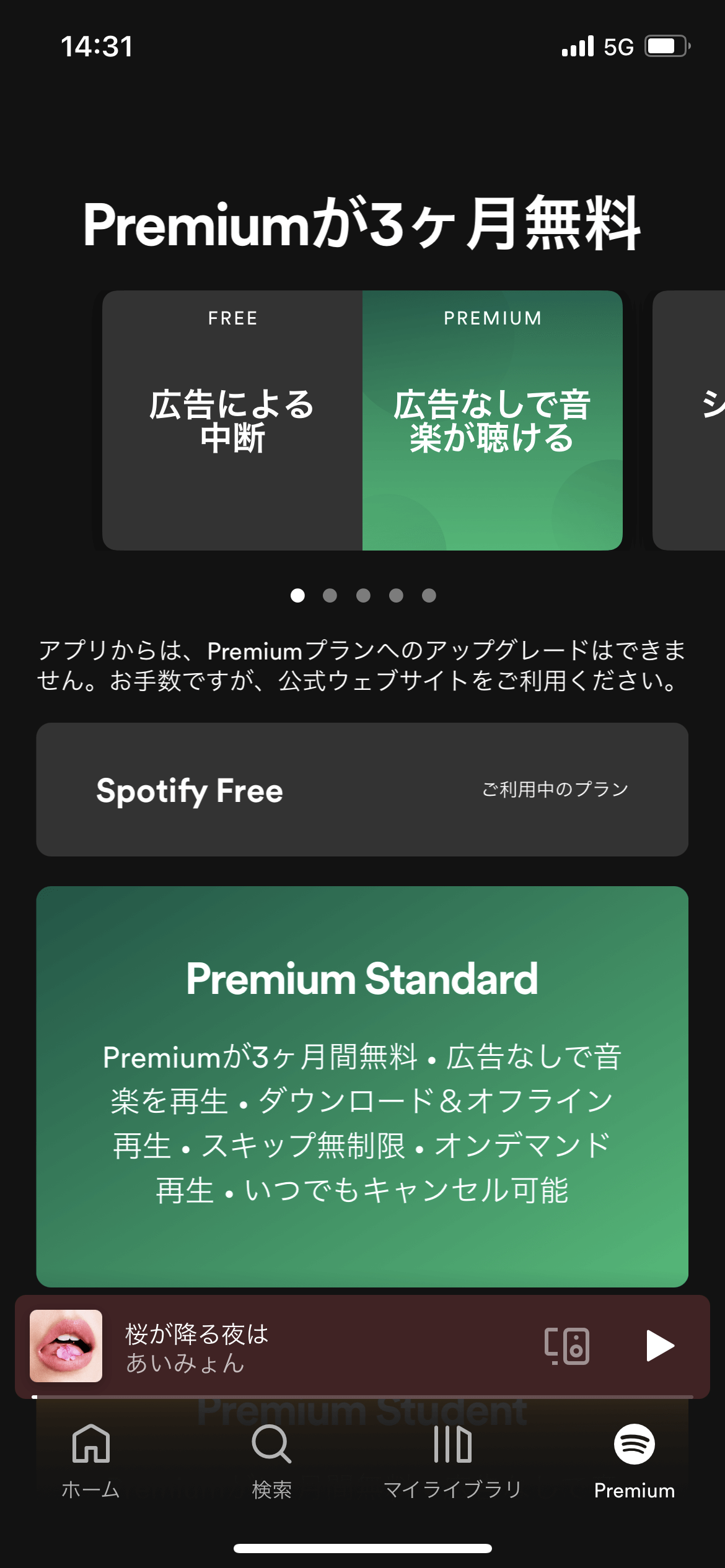Tap the 14:31 clock in the status bar
The image size is (725, 1568).
tap(97, 45)
